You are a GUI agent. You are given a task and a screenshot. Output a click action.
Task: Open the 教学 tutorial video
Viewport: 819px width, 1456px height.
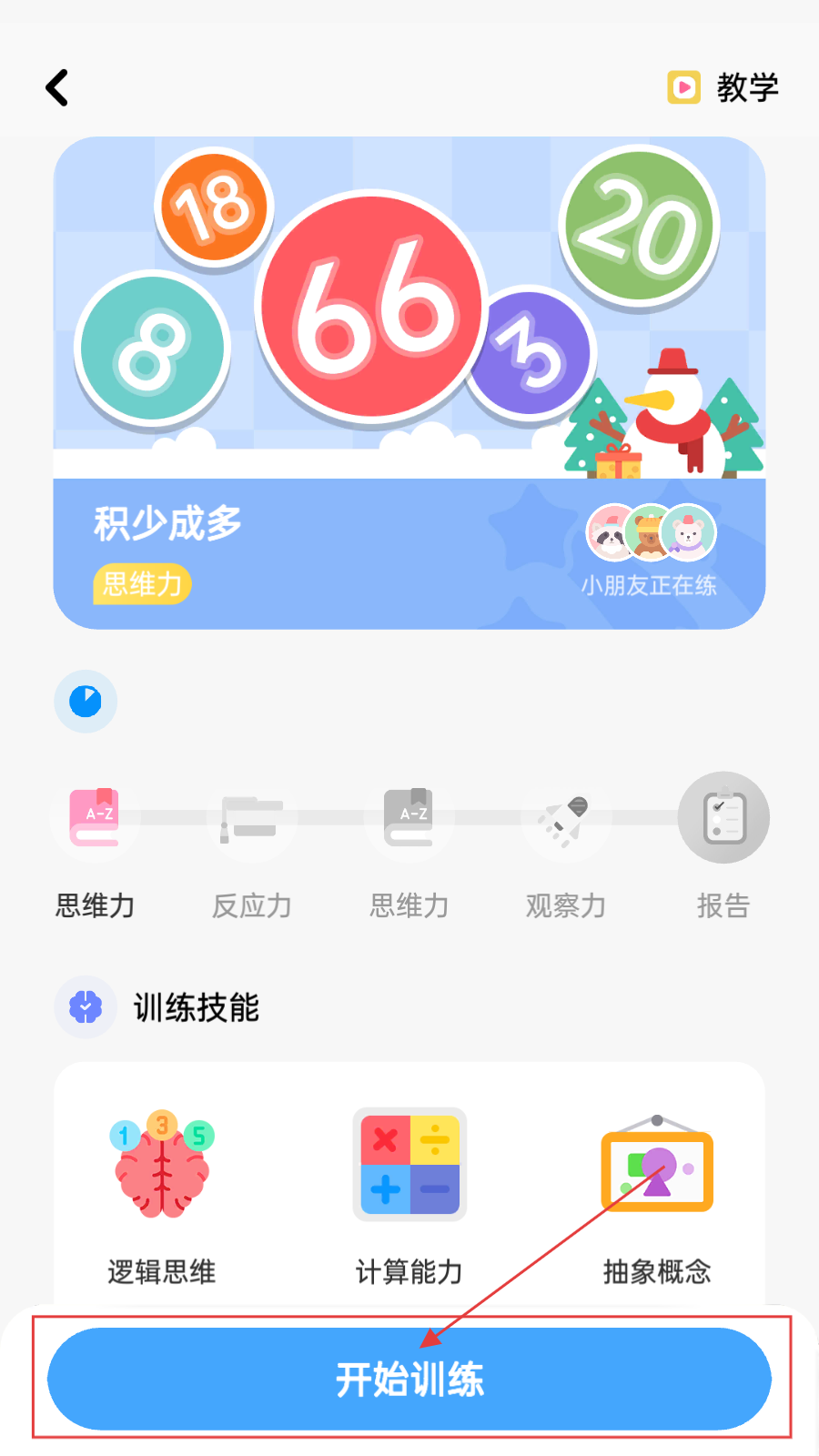coord(723,87)
